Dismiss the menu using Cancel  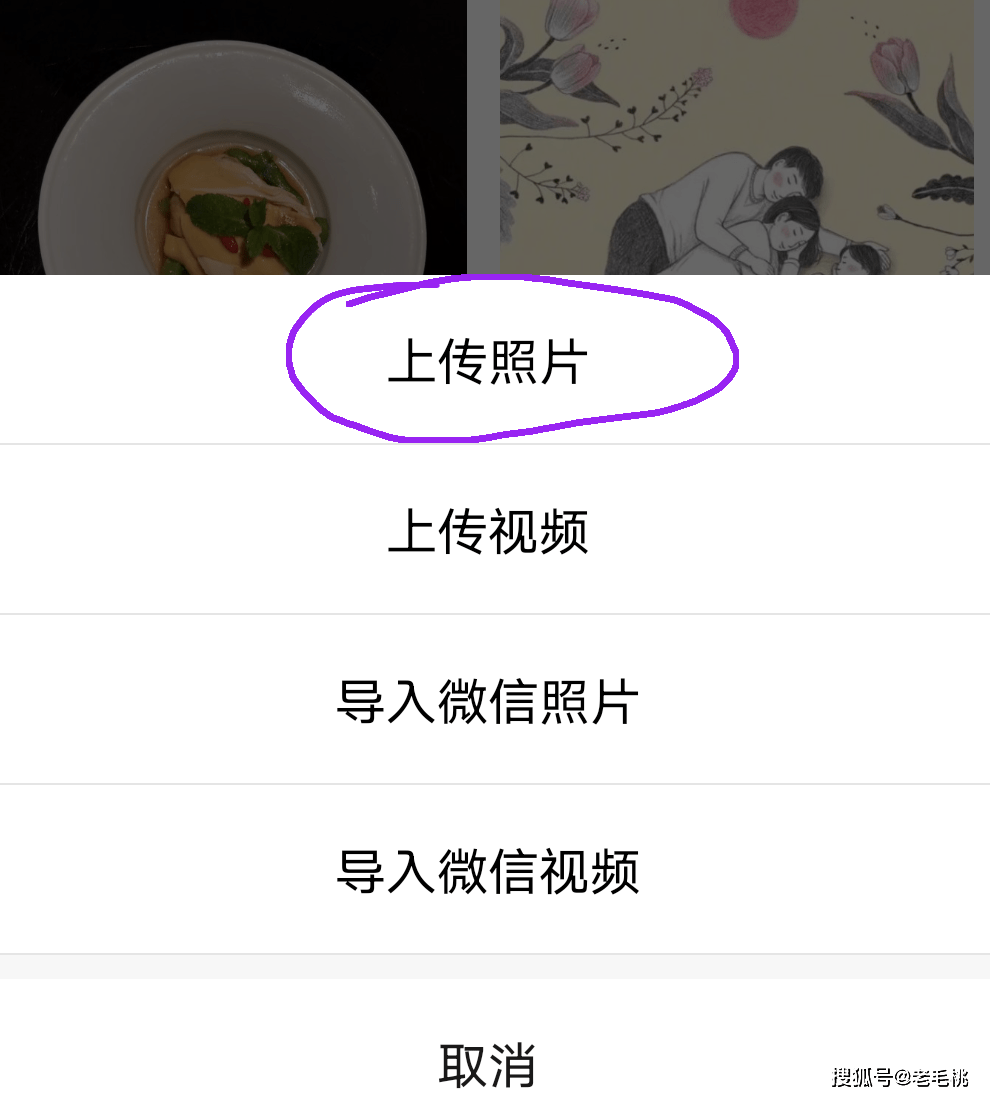point(487,1065)
